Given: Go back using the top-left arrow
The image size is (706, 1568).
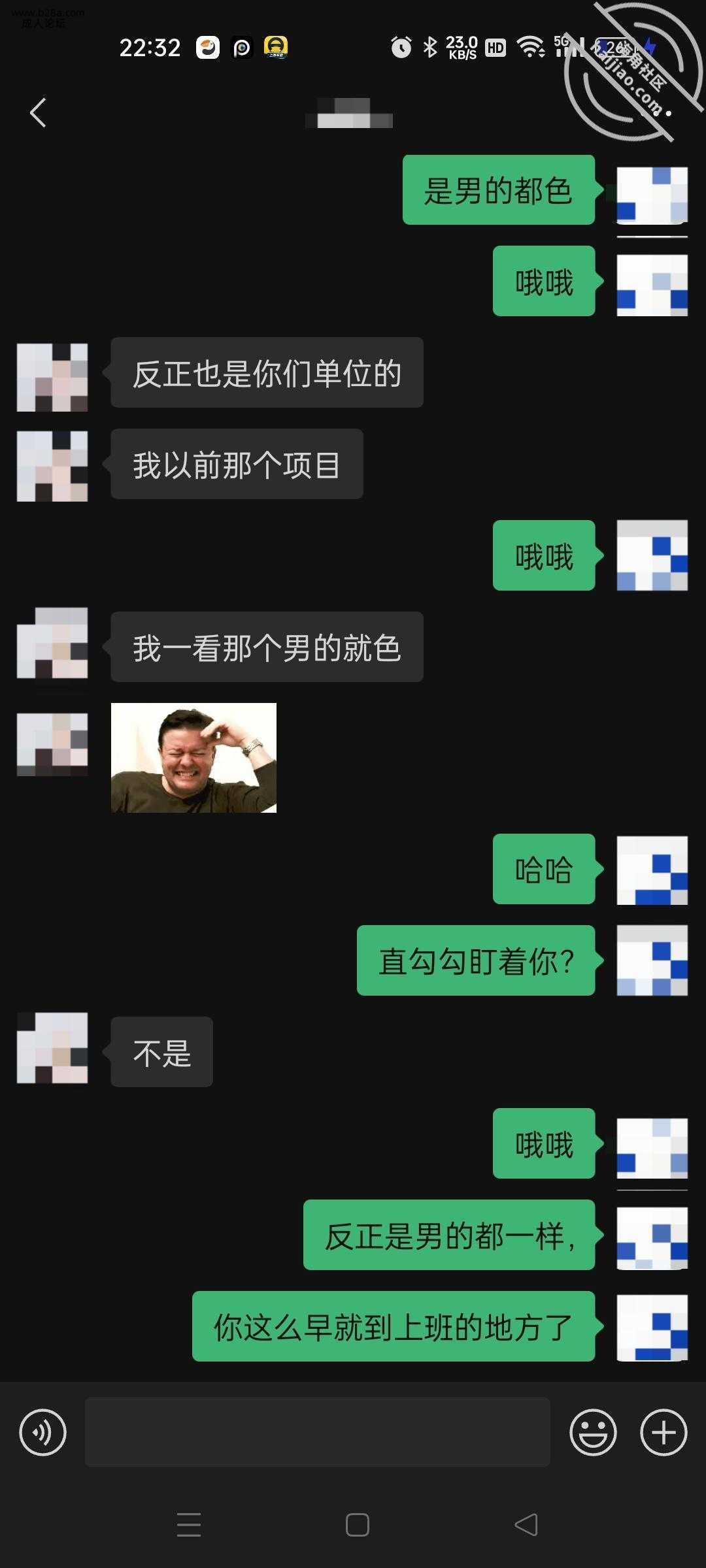Looking at the screenshot, I should [x=38, y=112].
